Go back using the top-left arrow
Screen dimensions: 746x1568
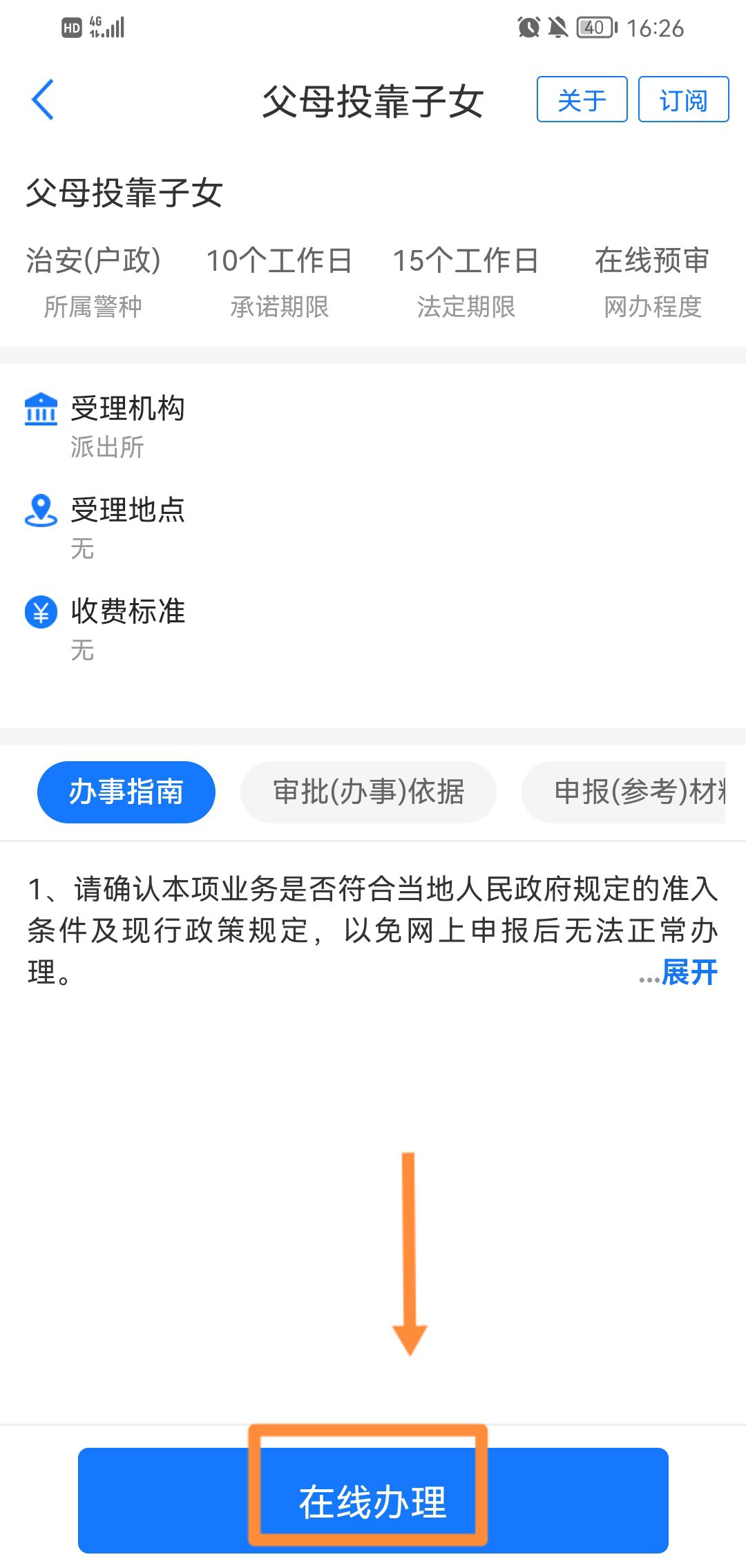[x=43, y=99]
